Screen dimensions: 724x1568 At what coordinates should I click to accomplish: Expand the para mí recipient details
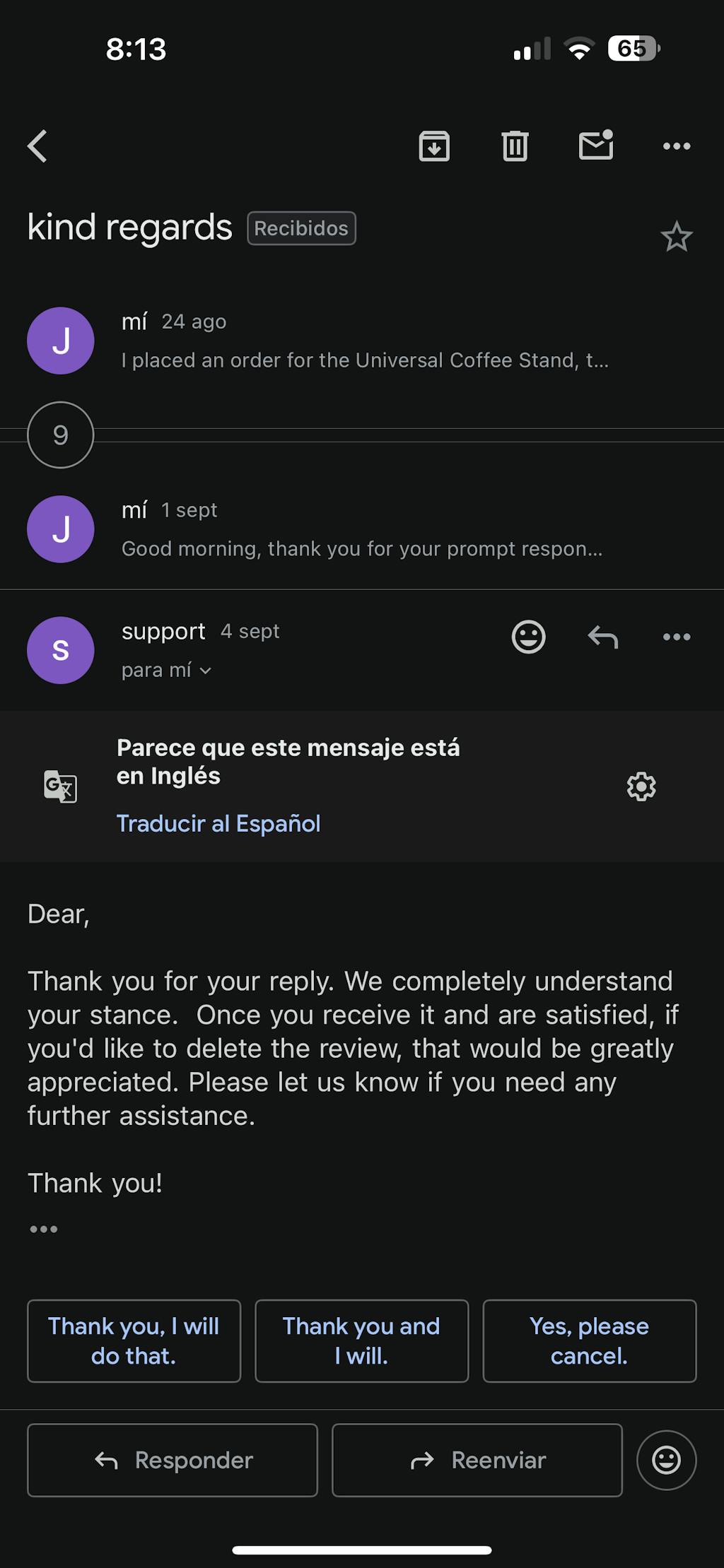click(167, 670)
